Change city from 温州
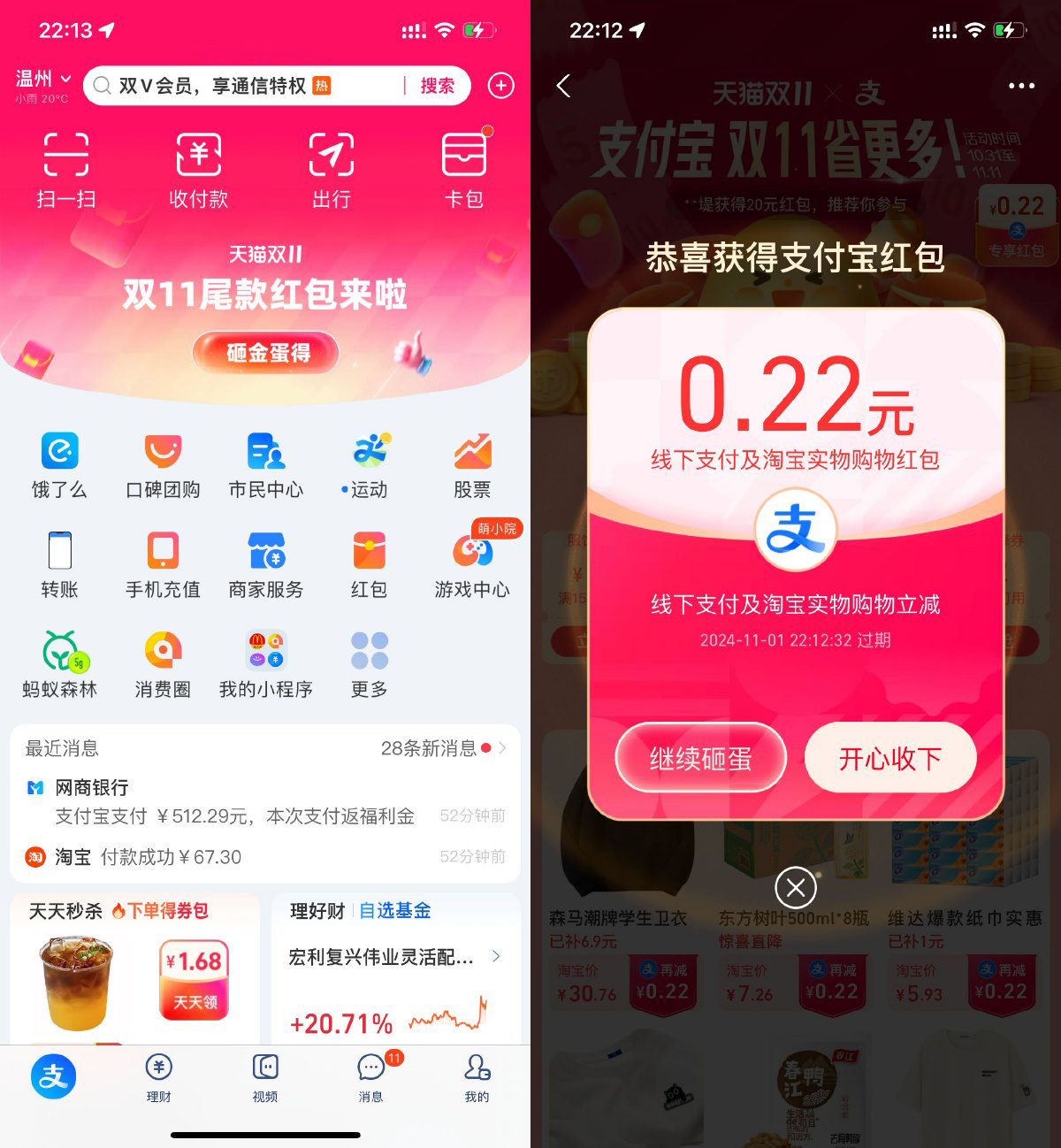 coord(42,80)
